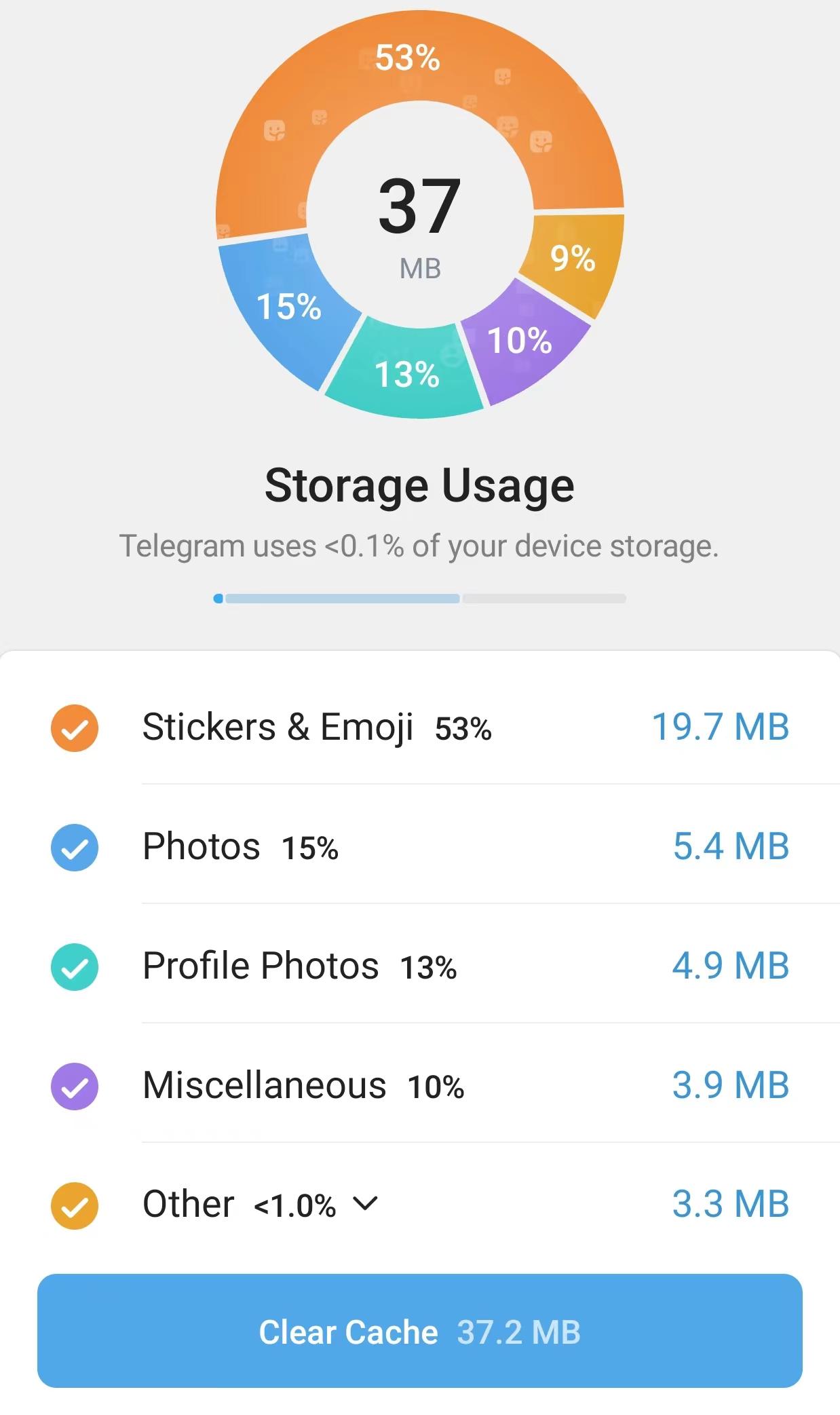Uncheck the Miscellaneous category
The image size is (840, 1415).
tap(75, 1087)
